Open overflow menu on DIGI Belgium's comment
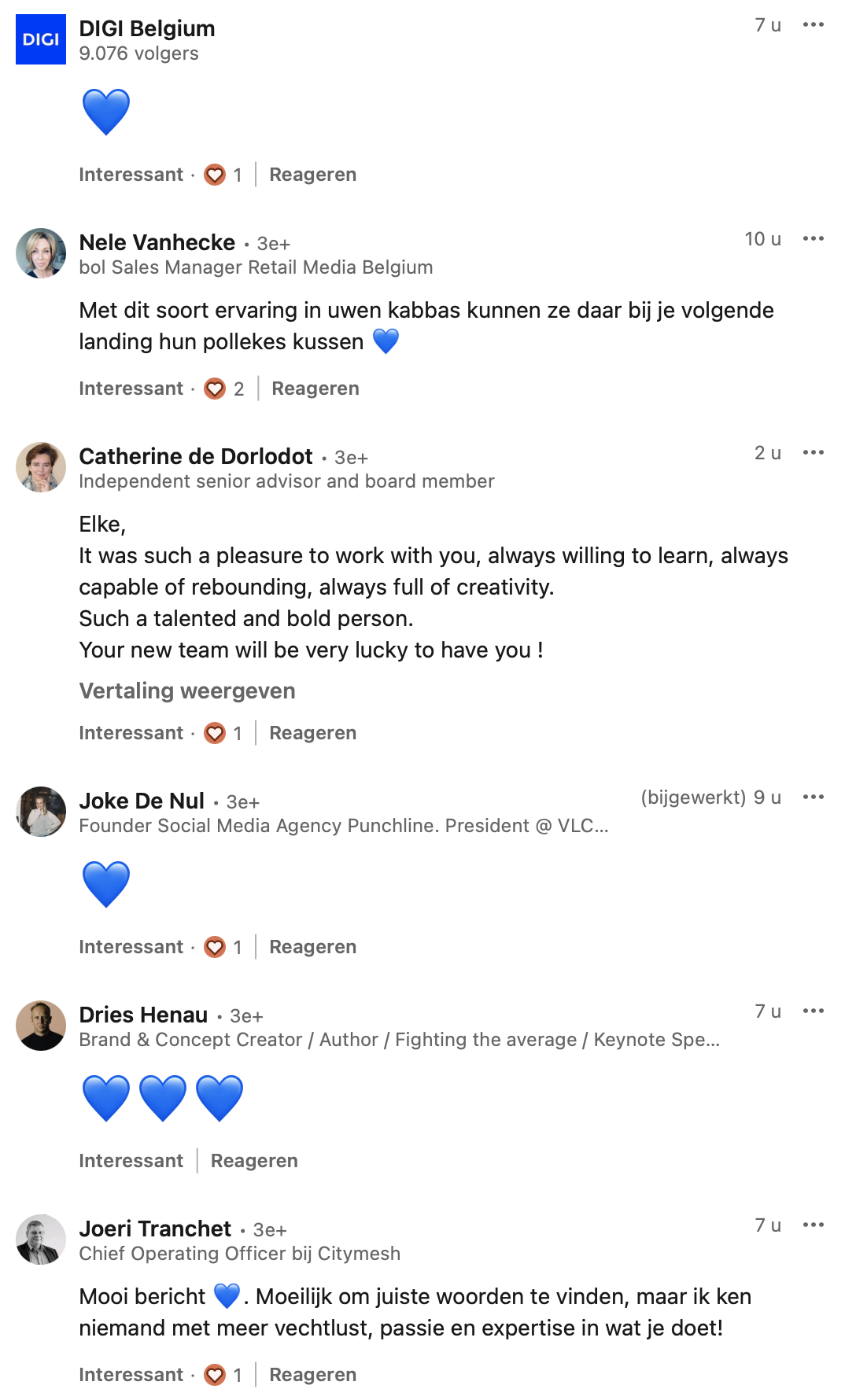Image resolution: width=856 pixels, height=1400 pixels. [813, 24]
